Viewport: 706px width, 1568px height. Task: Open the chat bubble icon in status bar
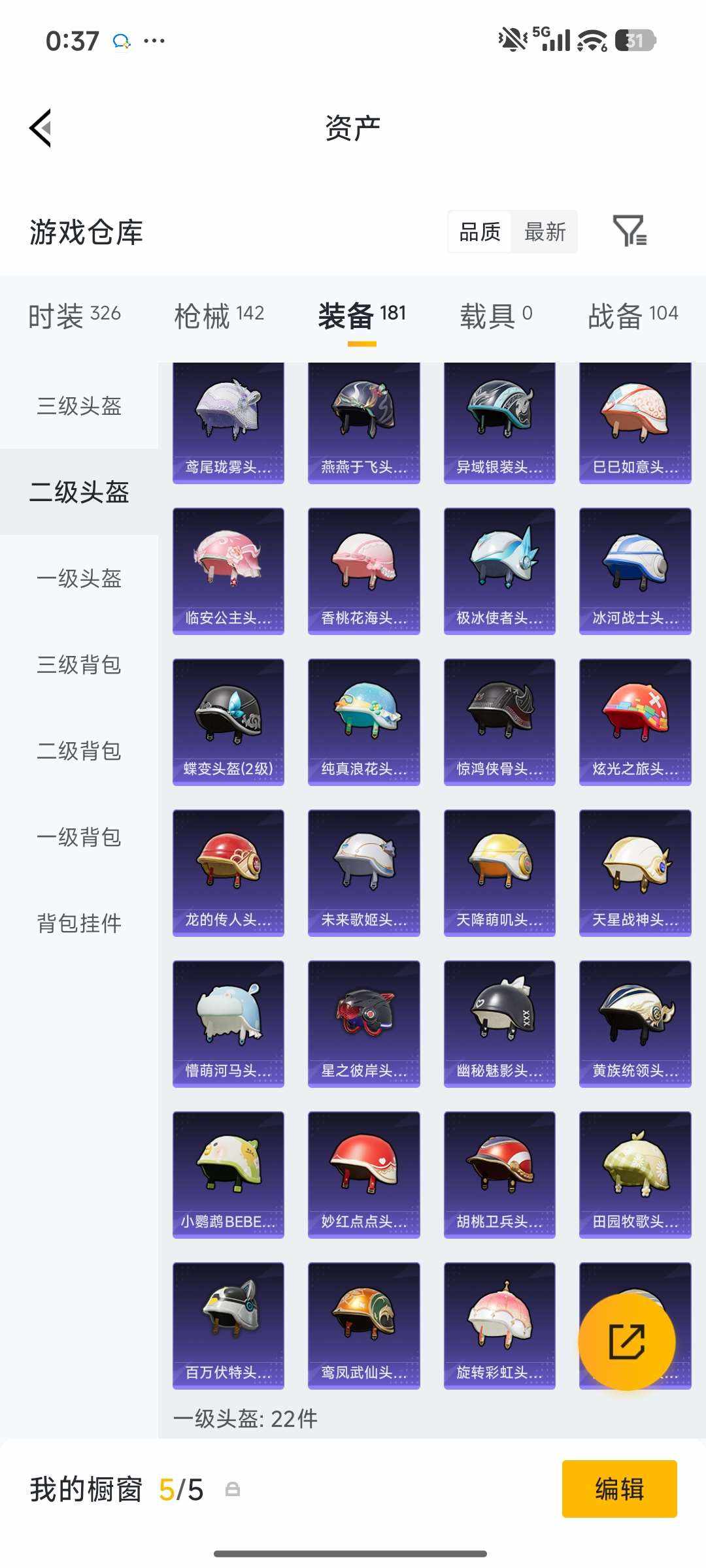click(x=121, y=41)
